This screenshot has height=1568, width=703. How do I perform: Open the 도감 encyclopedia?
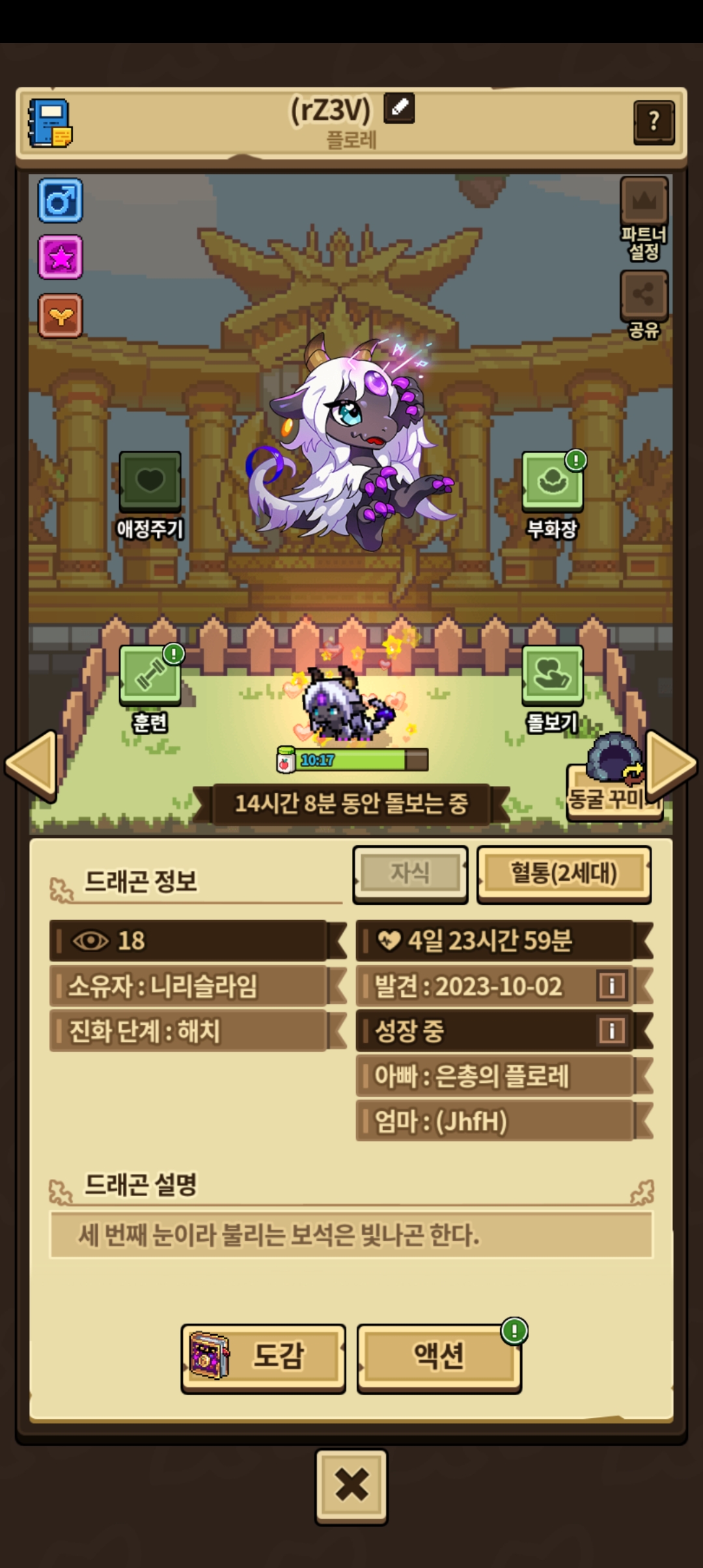tap(263, 1358)
